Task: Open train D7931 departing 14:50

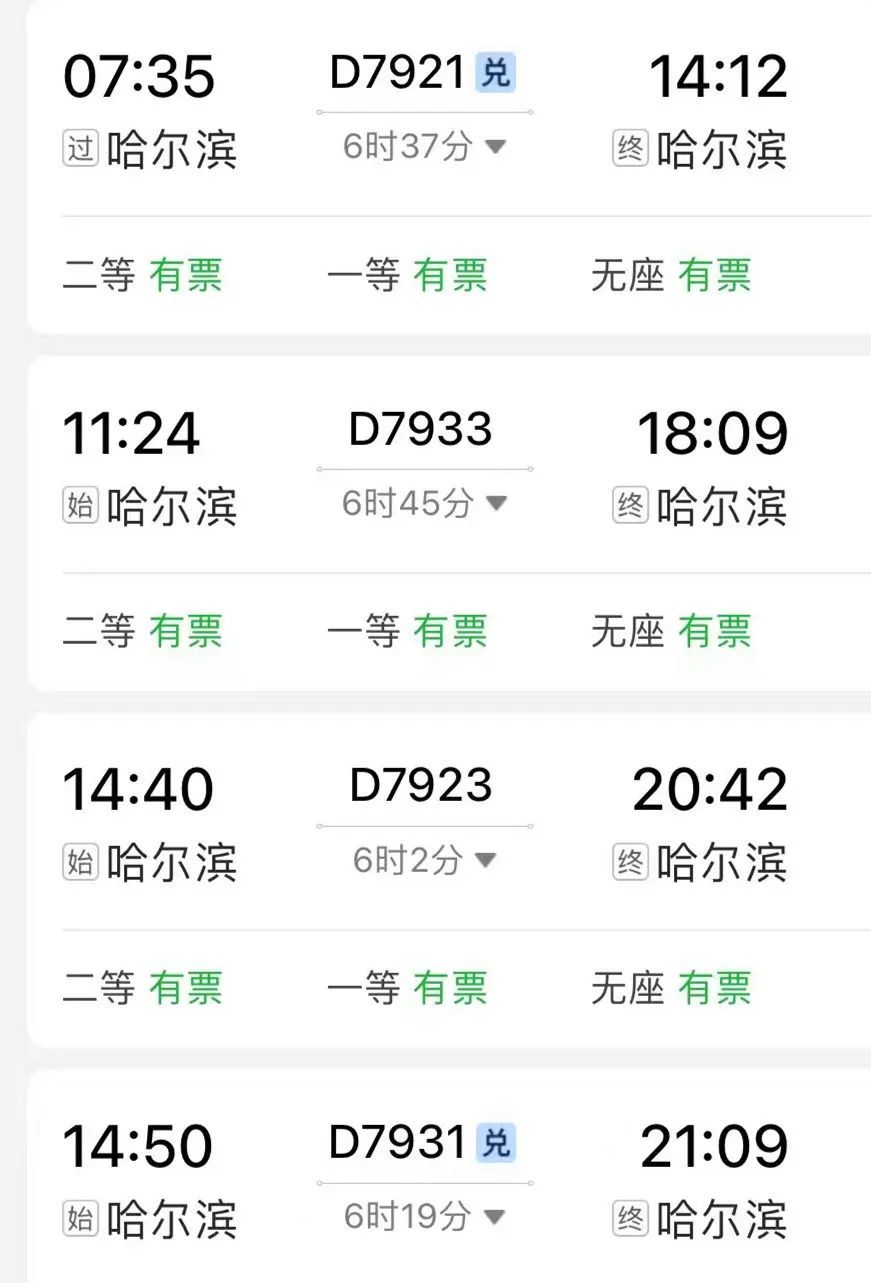Action: click(x=400, y=1143)
